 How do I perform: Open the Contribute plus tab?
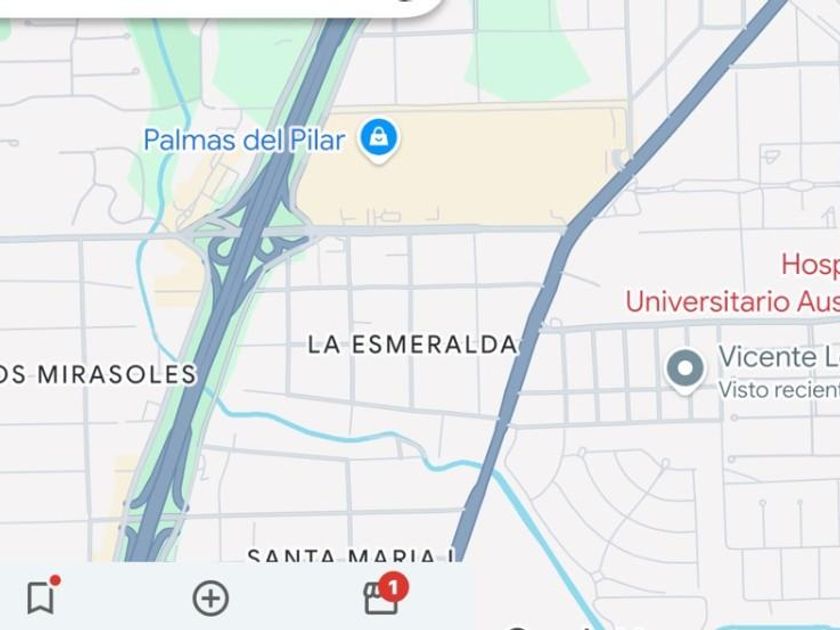(x=210, y=598)
